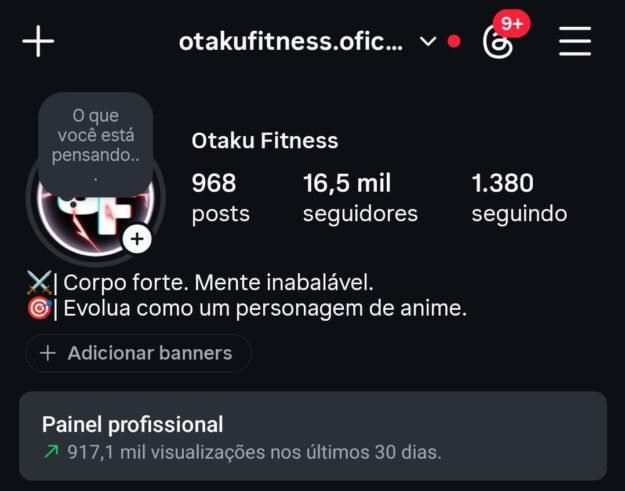The width and height of the screenshot is (625, 491).
Task: Tap Adicionar banners button
Action: click(138, 353)
